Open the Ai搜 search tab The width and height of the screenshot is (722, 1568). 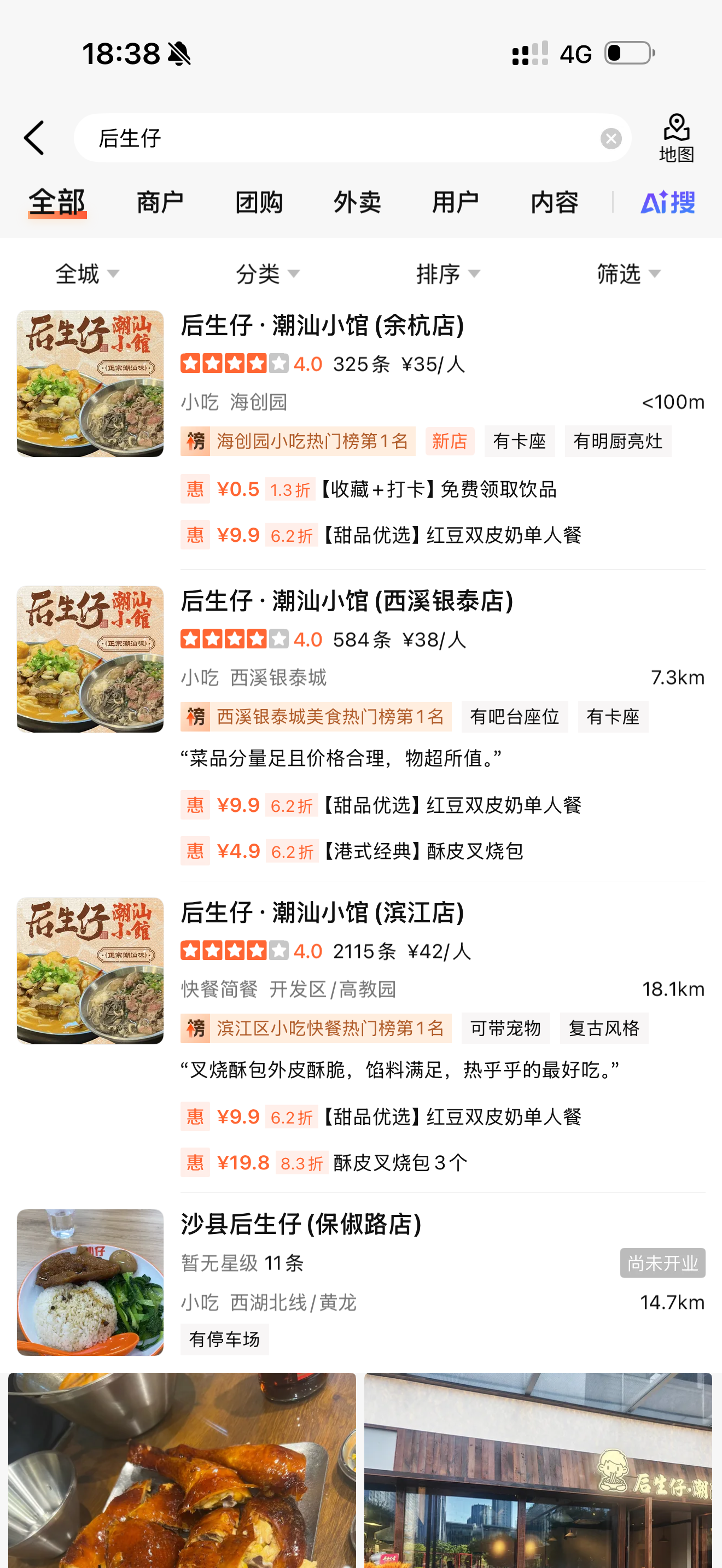pyautogui.click(x=667, y=202)
